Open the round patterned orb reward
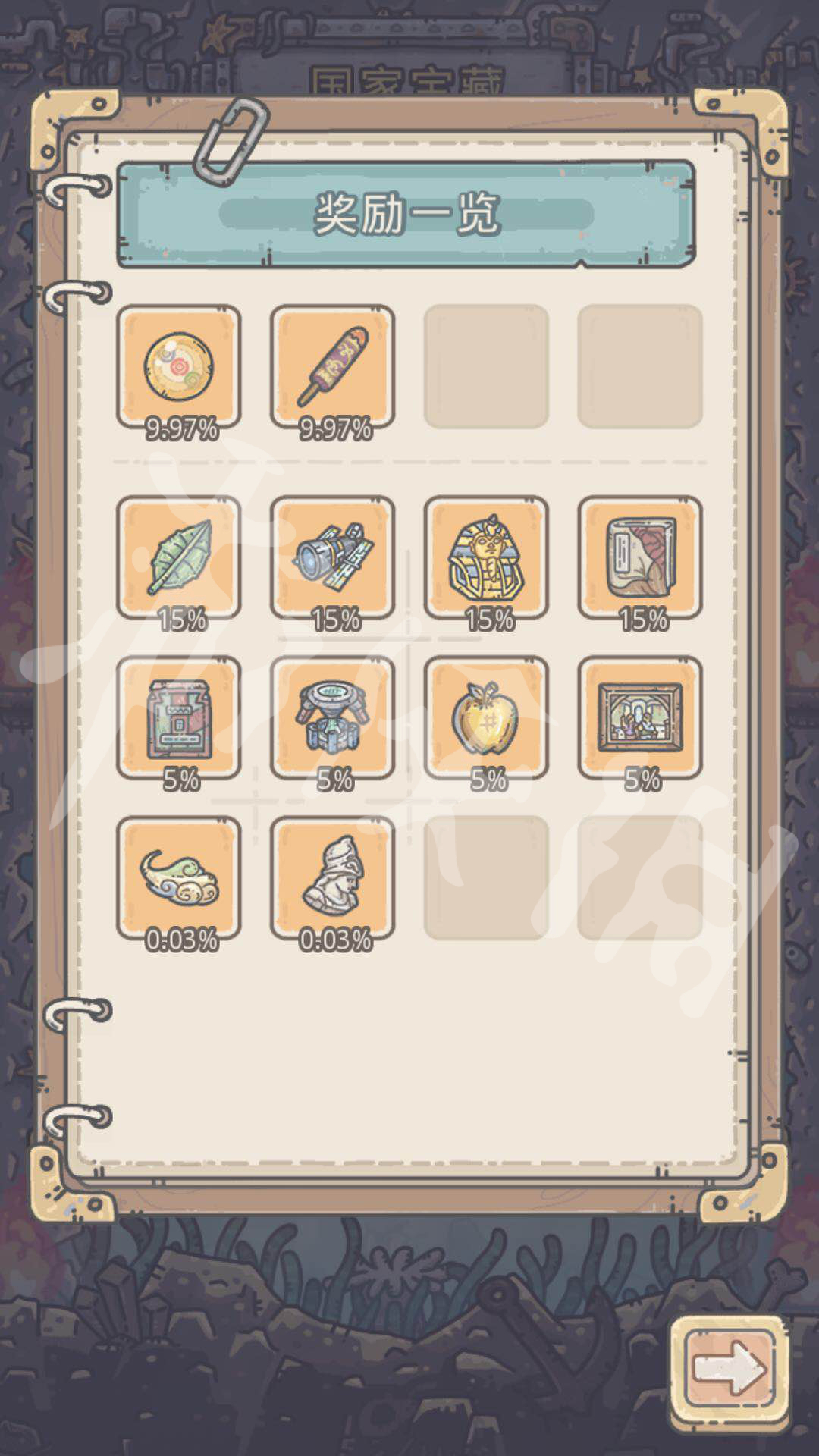 click(x=179, y=367)
